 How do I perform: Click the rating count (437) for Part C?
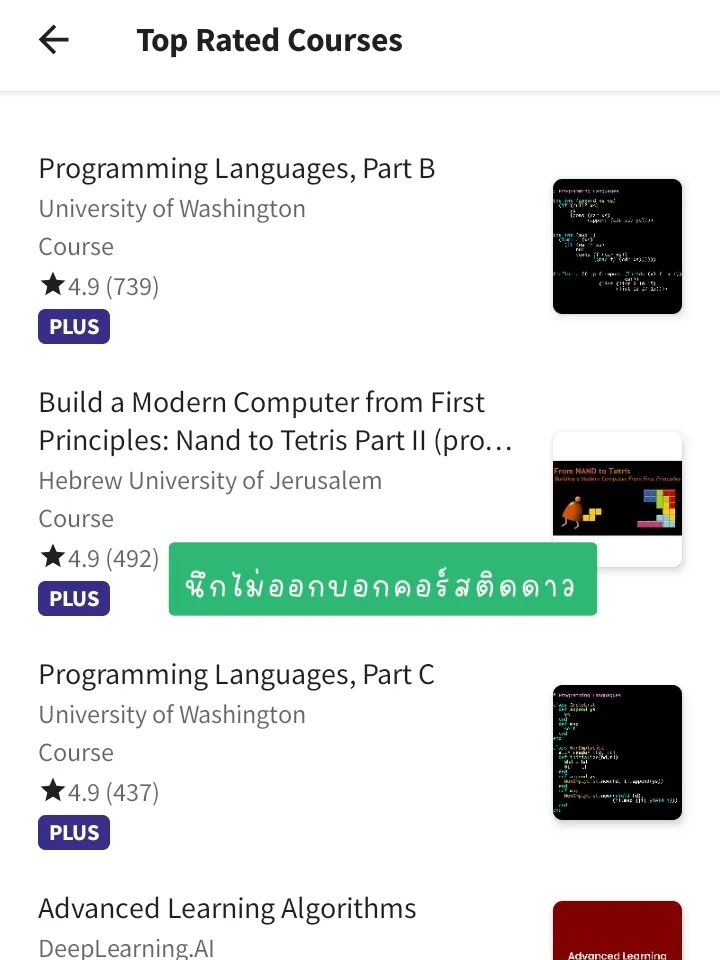[x=134, y=792]
